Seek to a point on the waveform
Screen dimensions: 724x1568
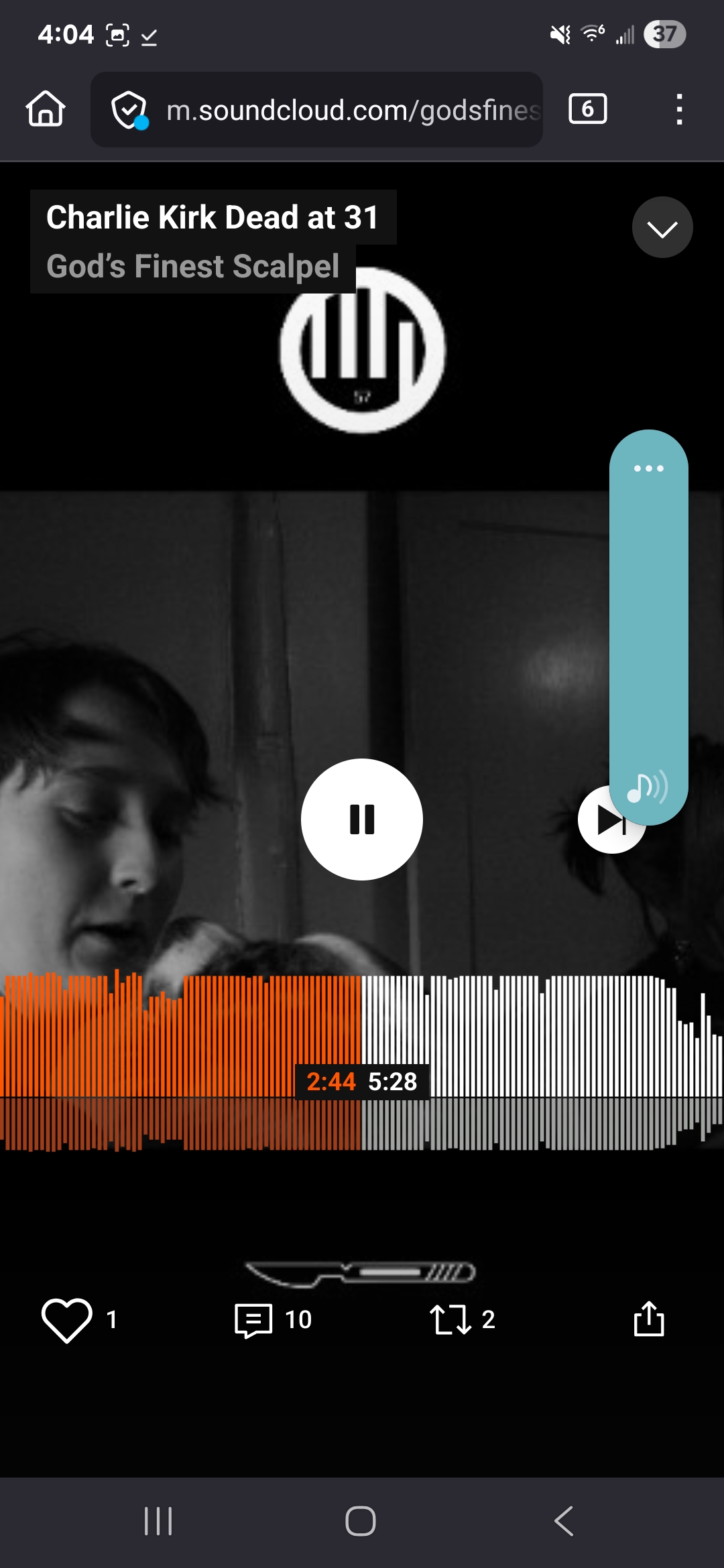tap(362, 1062)
